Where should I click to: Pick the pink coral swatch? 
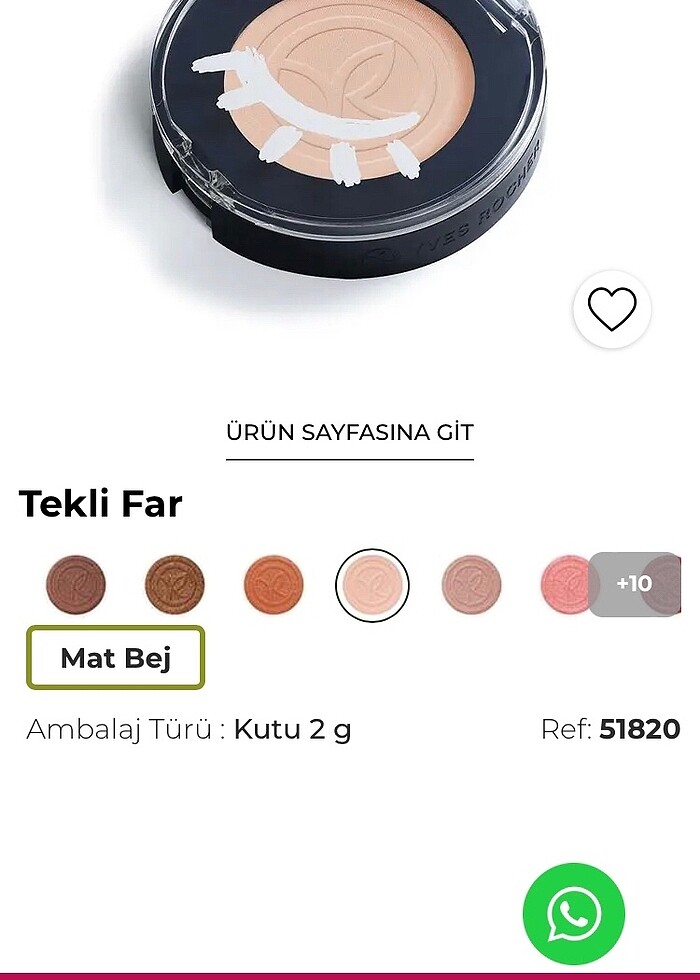[565, 585]
